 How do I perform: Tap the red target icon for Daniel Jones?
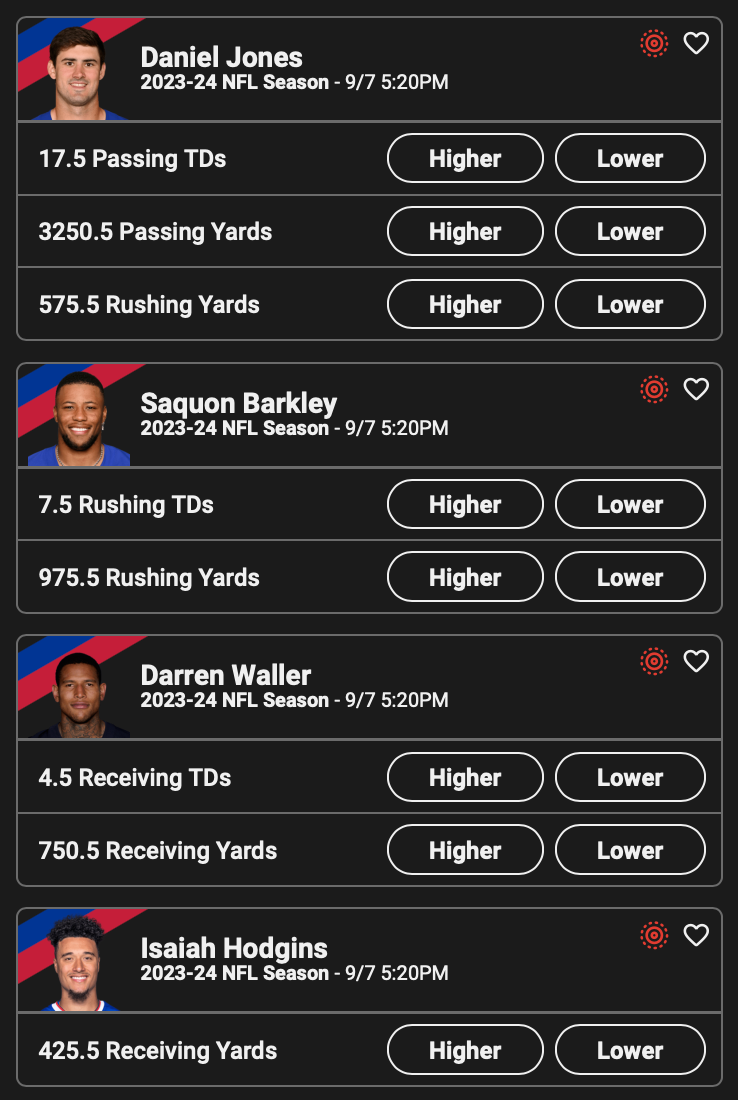click(x=654, y=43)
